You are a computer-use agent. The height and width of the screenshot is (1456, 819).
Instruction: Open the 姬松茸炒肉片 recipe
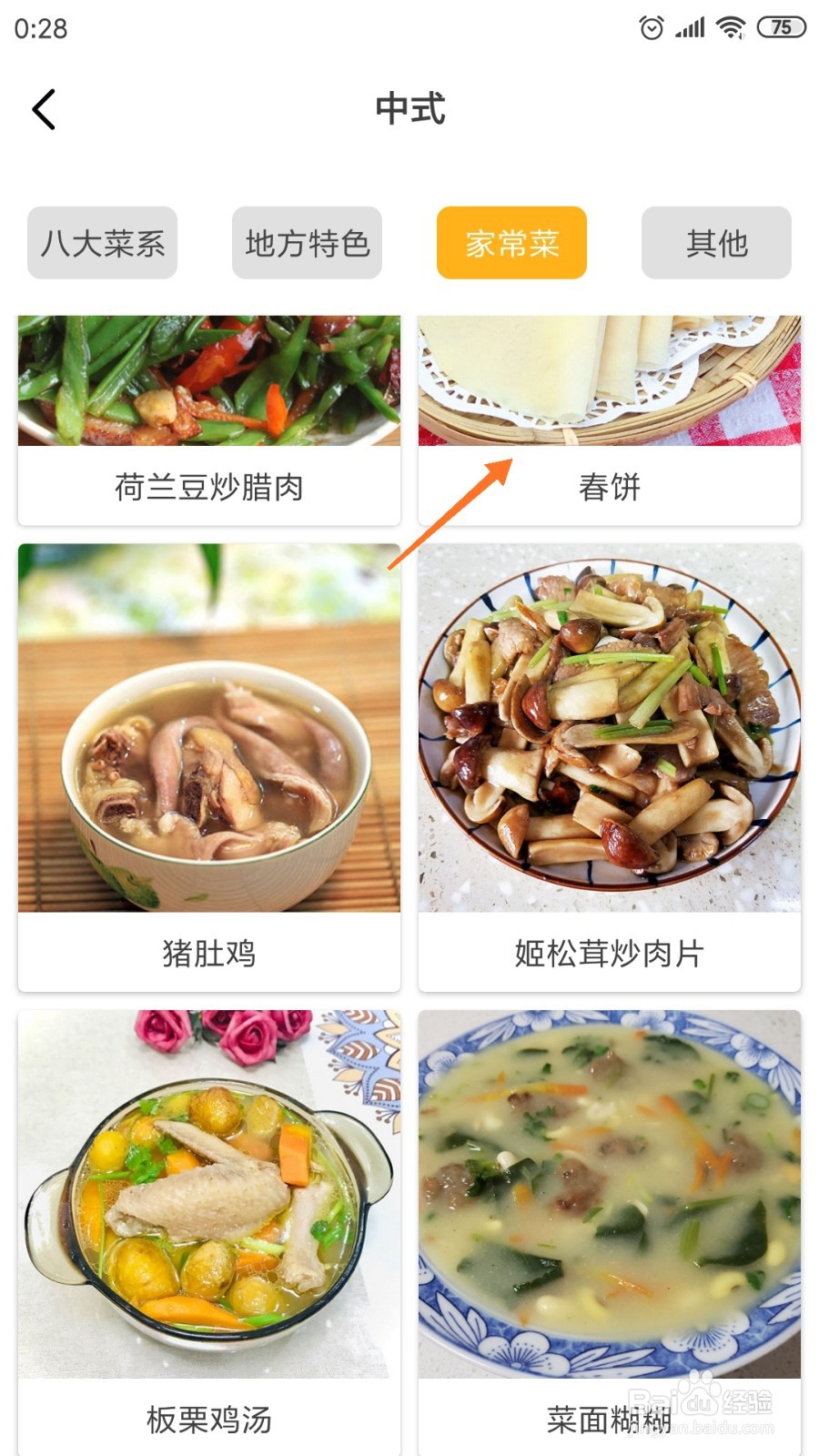pyautogui.click(x=610, y=767)
